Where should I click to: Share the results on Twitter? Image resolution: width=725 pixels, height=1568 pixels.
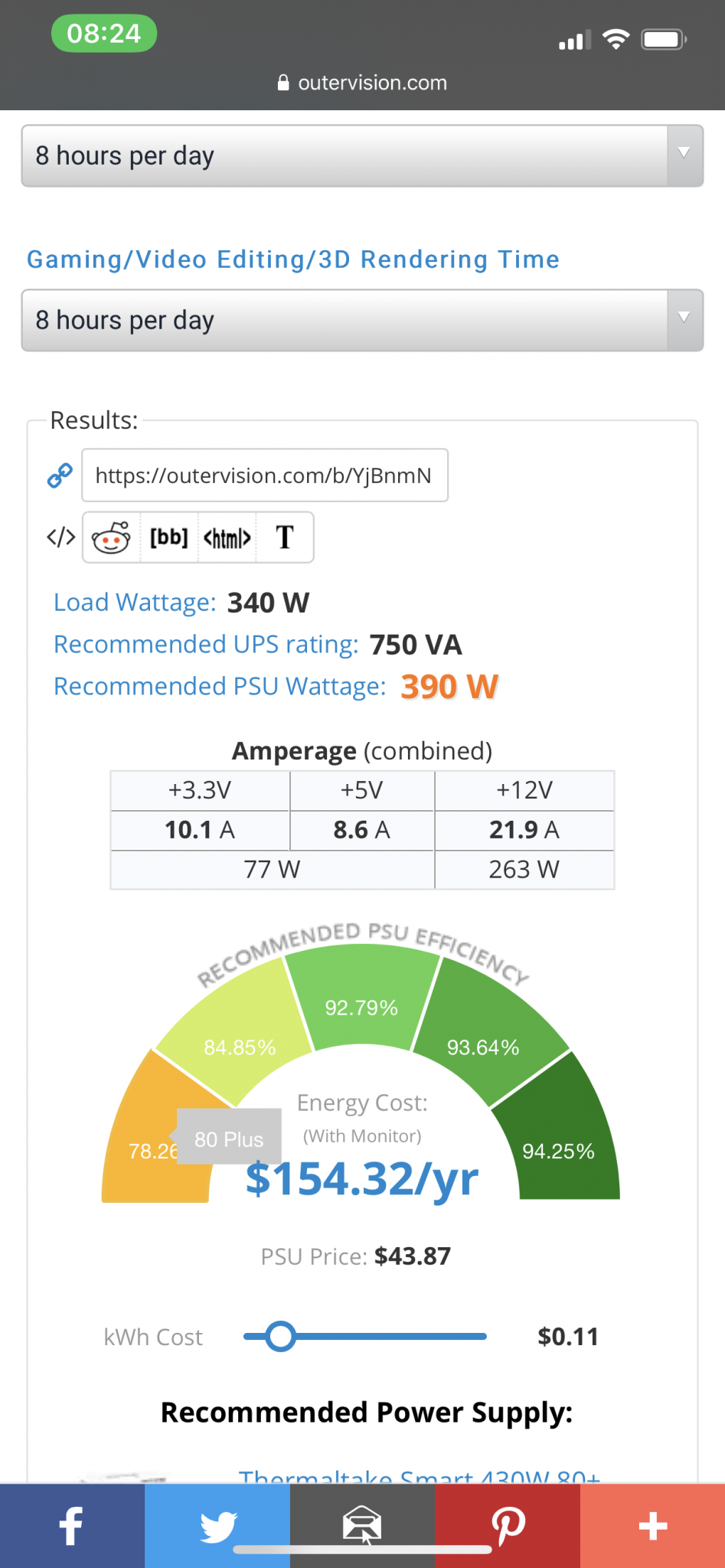coord(217,1526)
